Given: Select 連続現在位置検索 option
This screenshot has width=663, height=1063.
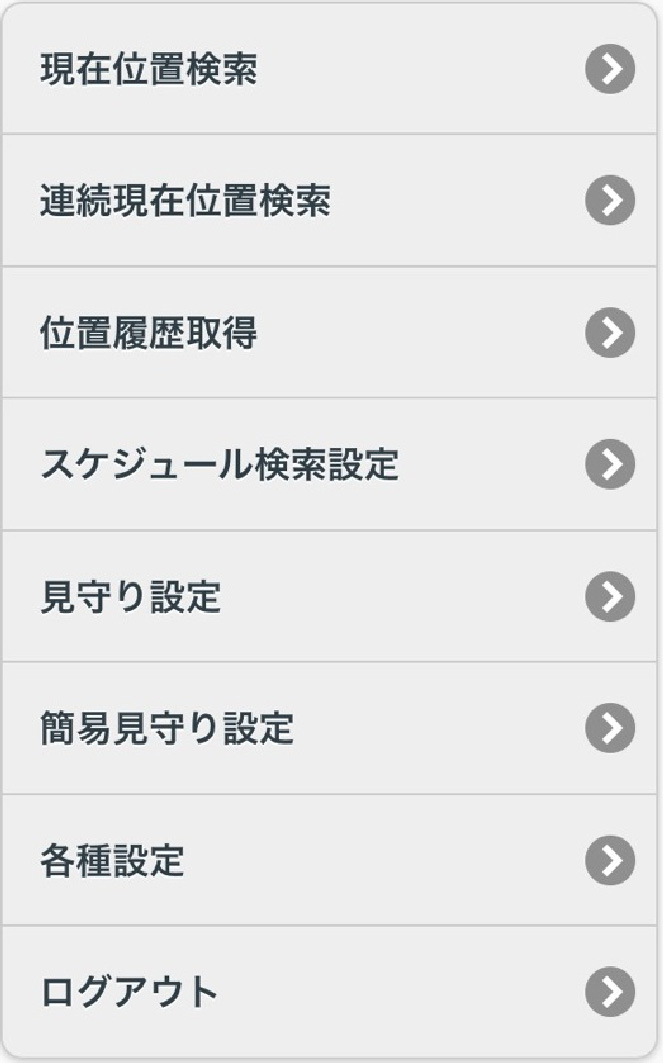Looking at the screenshot, I should (x=329, y=200).
